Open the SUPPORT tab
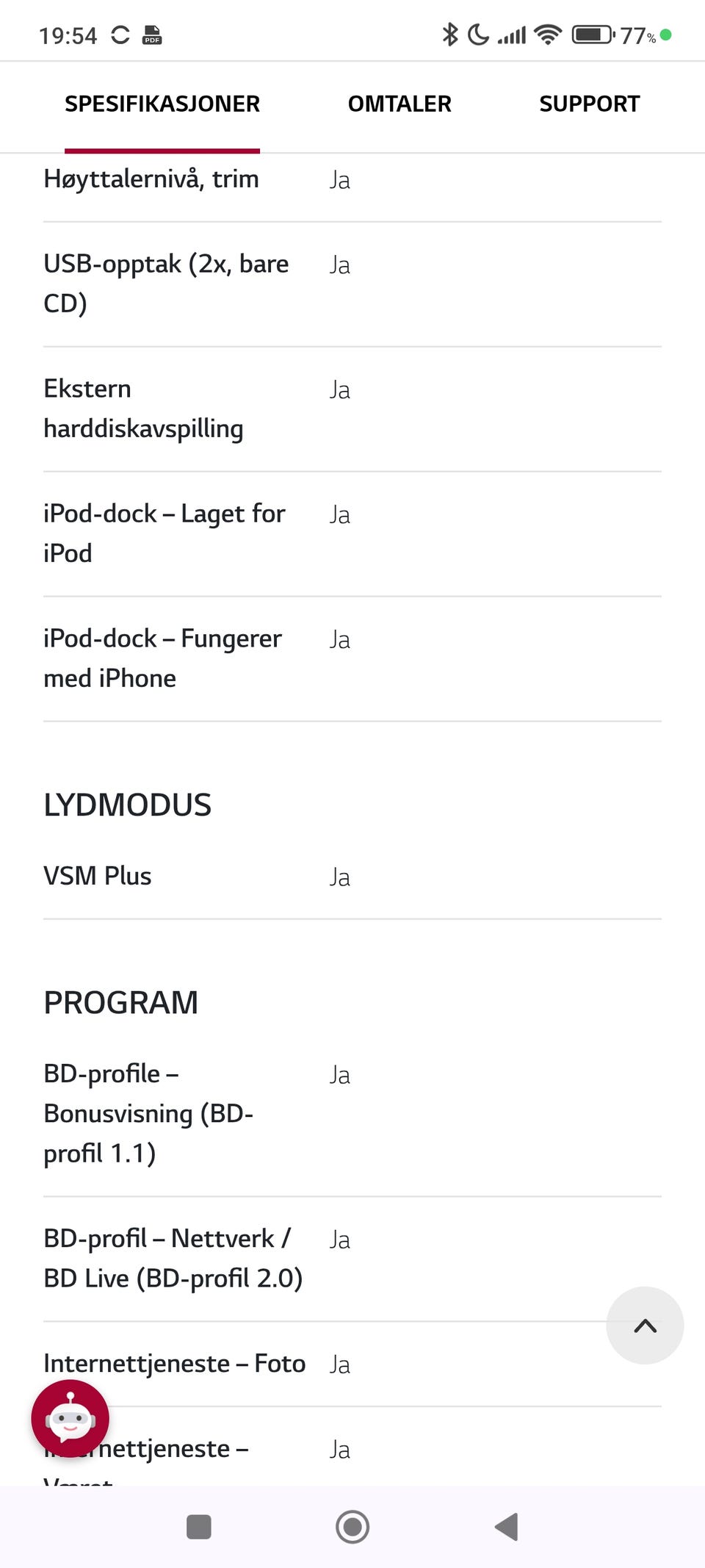The height and width of the screenshot is (1568, 705). [590, 104]
